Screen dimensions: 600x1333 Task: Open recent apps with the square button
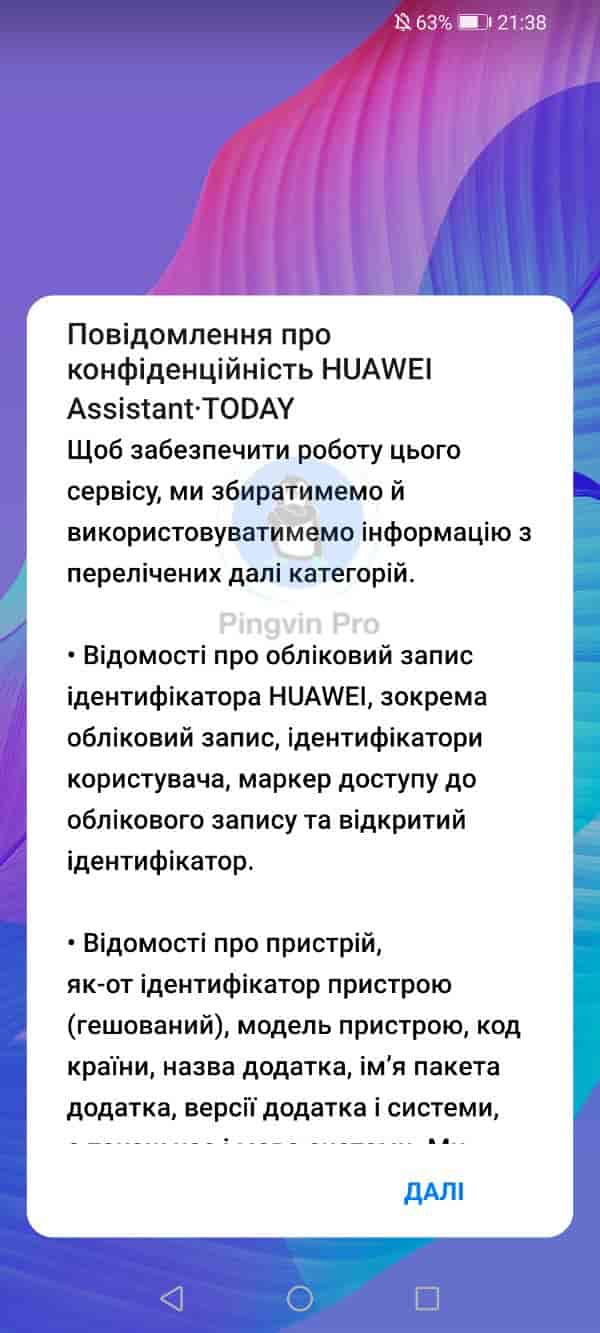427,1298
